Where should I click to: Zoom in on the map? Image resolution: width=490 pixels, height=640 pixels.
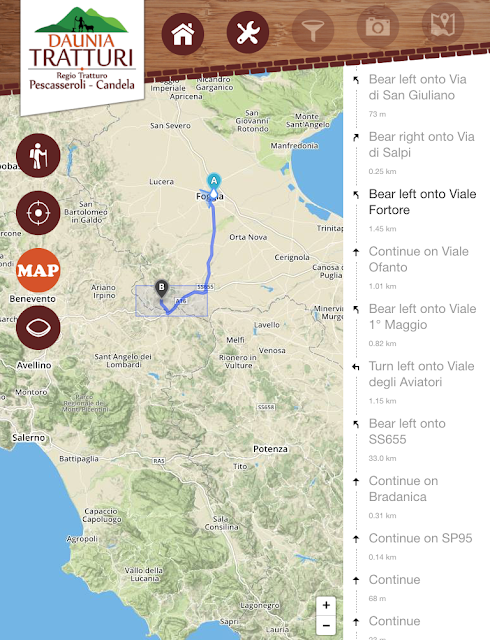(326, 605)
